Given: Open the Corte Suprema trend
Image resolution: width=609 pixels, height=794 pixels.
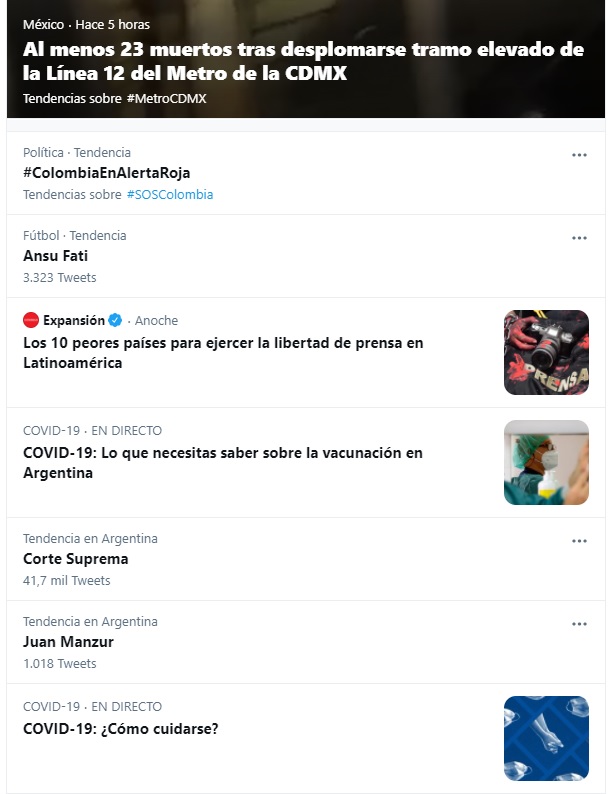Looking at the screenshot, I should point(75,559).
